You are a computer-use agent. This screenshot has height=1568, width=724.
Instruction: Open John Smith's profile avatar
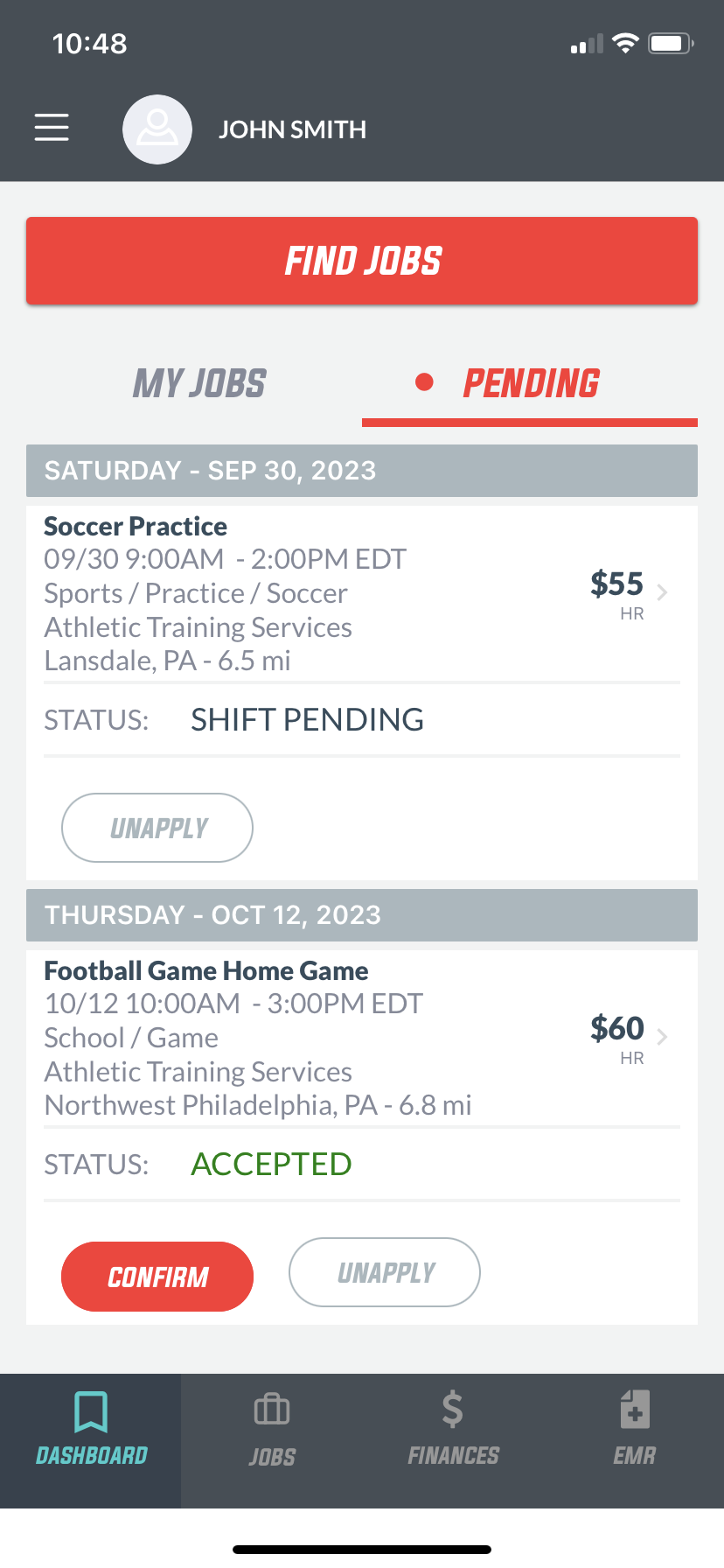click(157, 129)
